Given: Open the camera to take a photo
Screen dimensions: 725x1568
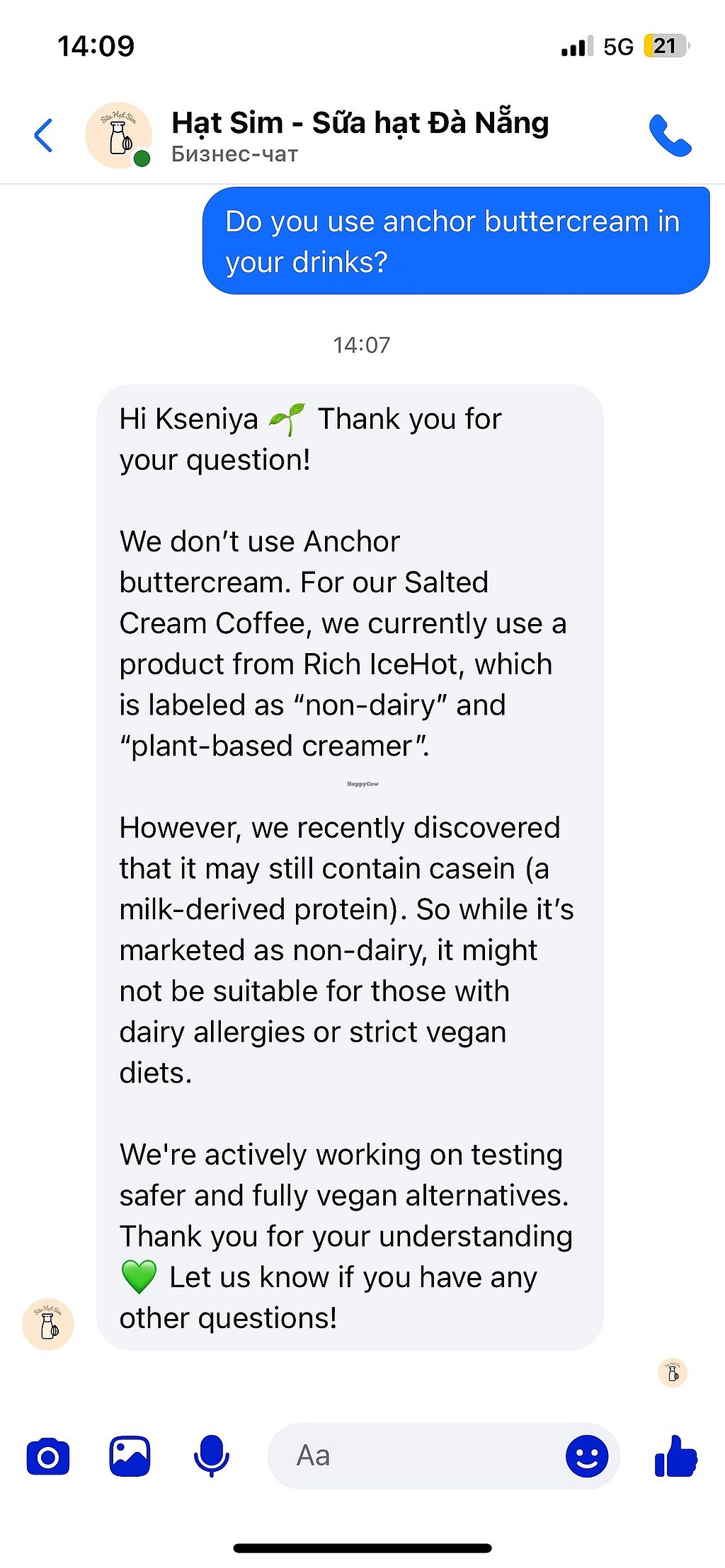Looking at the screenshot, I should coord(48,1456).
